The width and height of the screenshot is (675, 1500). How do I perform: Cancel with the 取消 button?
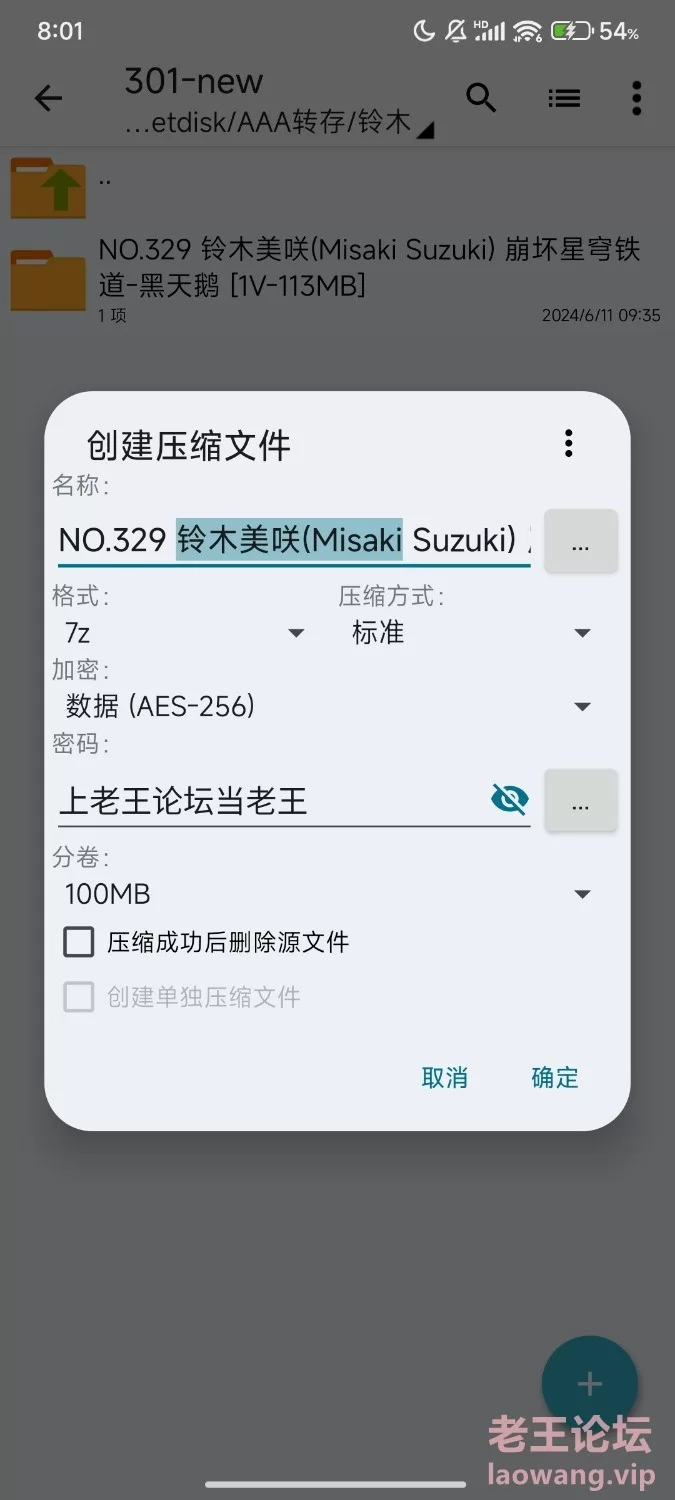[445, 1077]
